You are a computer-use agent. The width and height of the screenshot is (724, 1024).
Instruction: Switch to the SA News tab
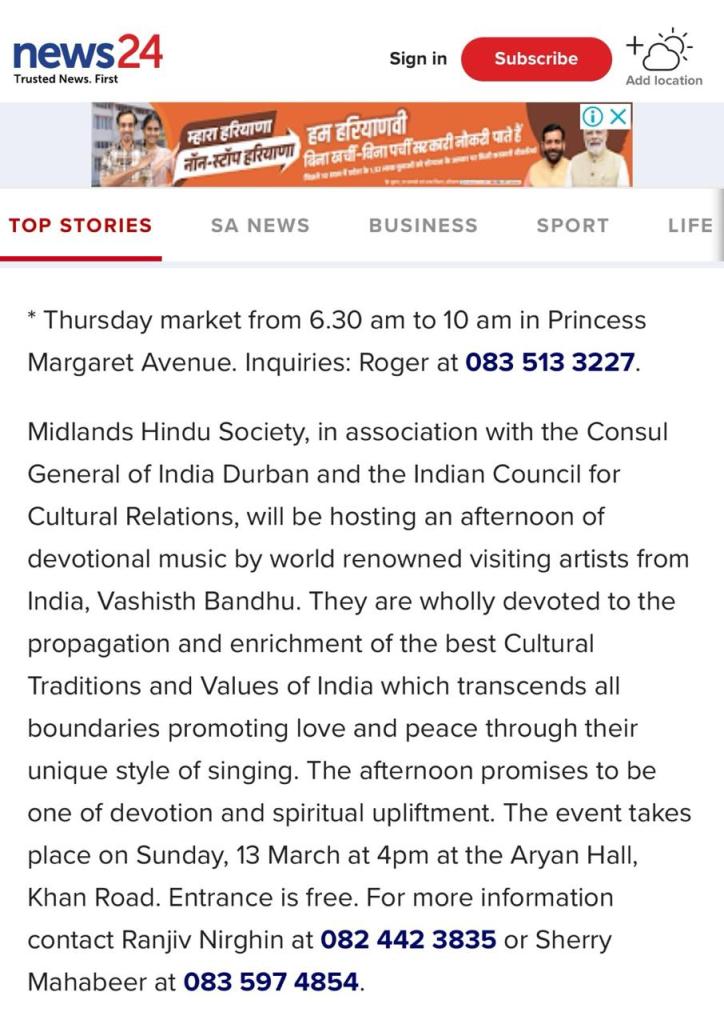click(x=260, y=225)
